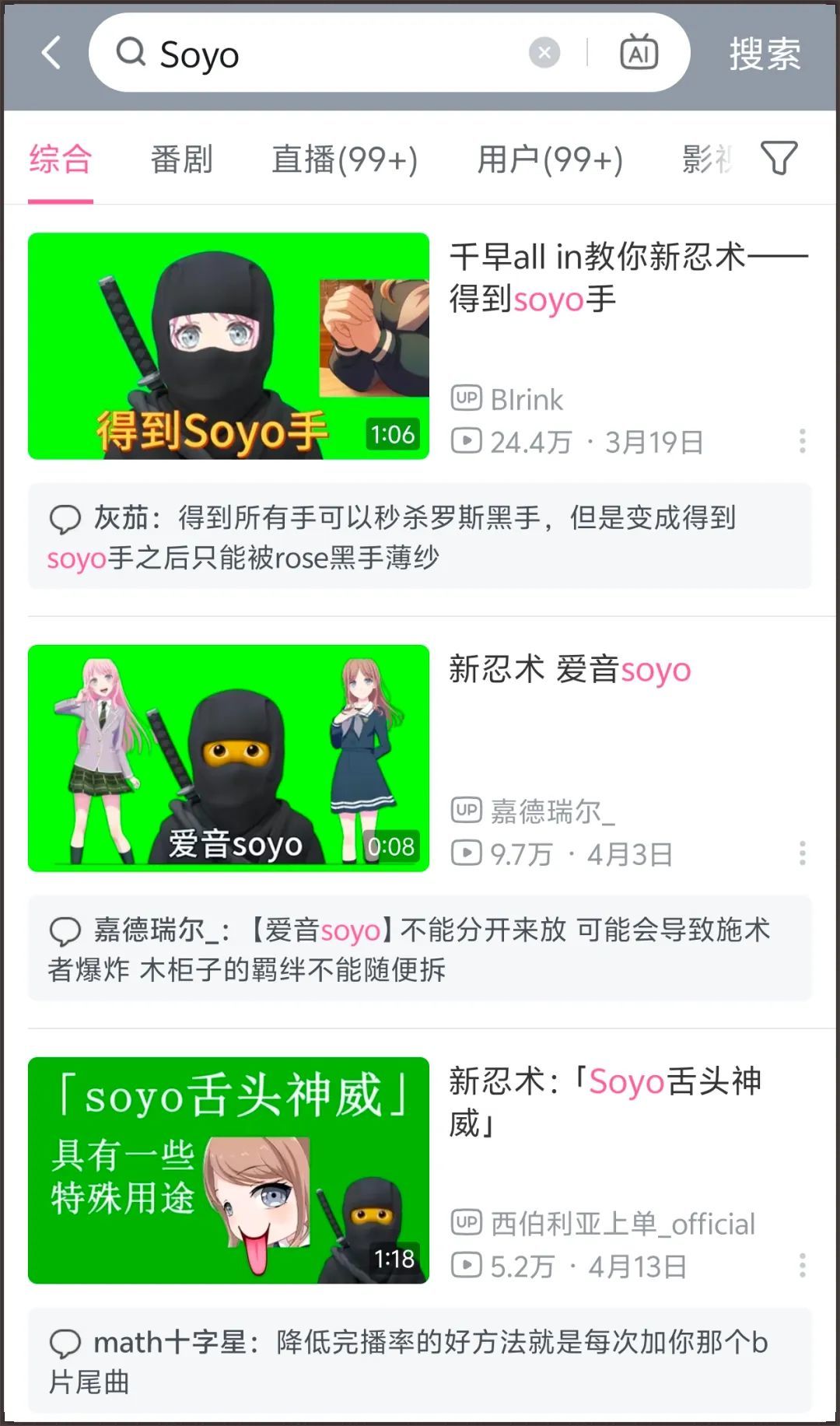Screen dimensions: 840x1426
Task: Open more options for 西伯利亚上单_official's video
Action: click(802, 1266)
